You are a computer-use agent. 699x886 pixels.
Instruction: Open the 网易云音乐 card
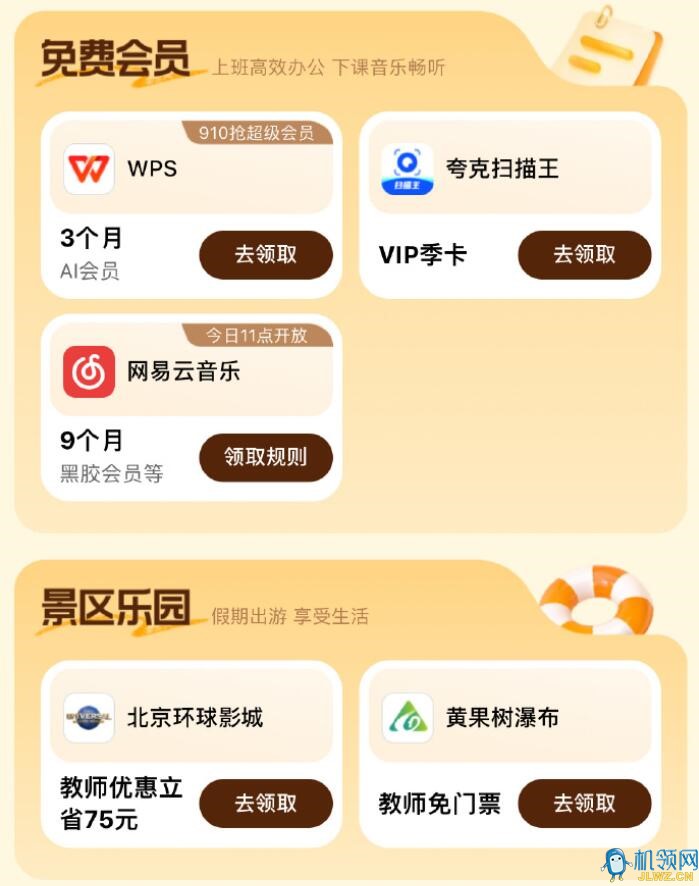click(190, 372)
